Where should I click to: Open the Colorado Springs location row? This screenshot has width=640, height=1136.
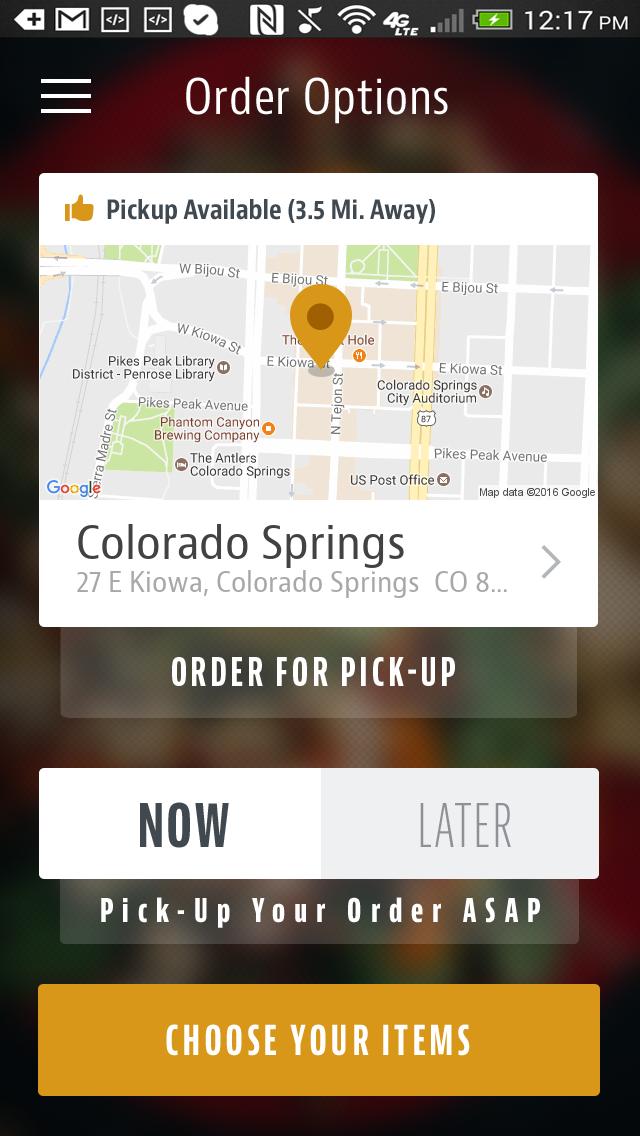pos(318,562)
